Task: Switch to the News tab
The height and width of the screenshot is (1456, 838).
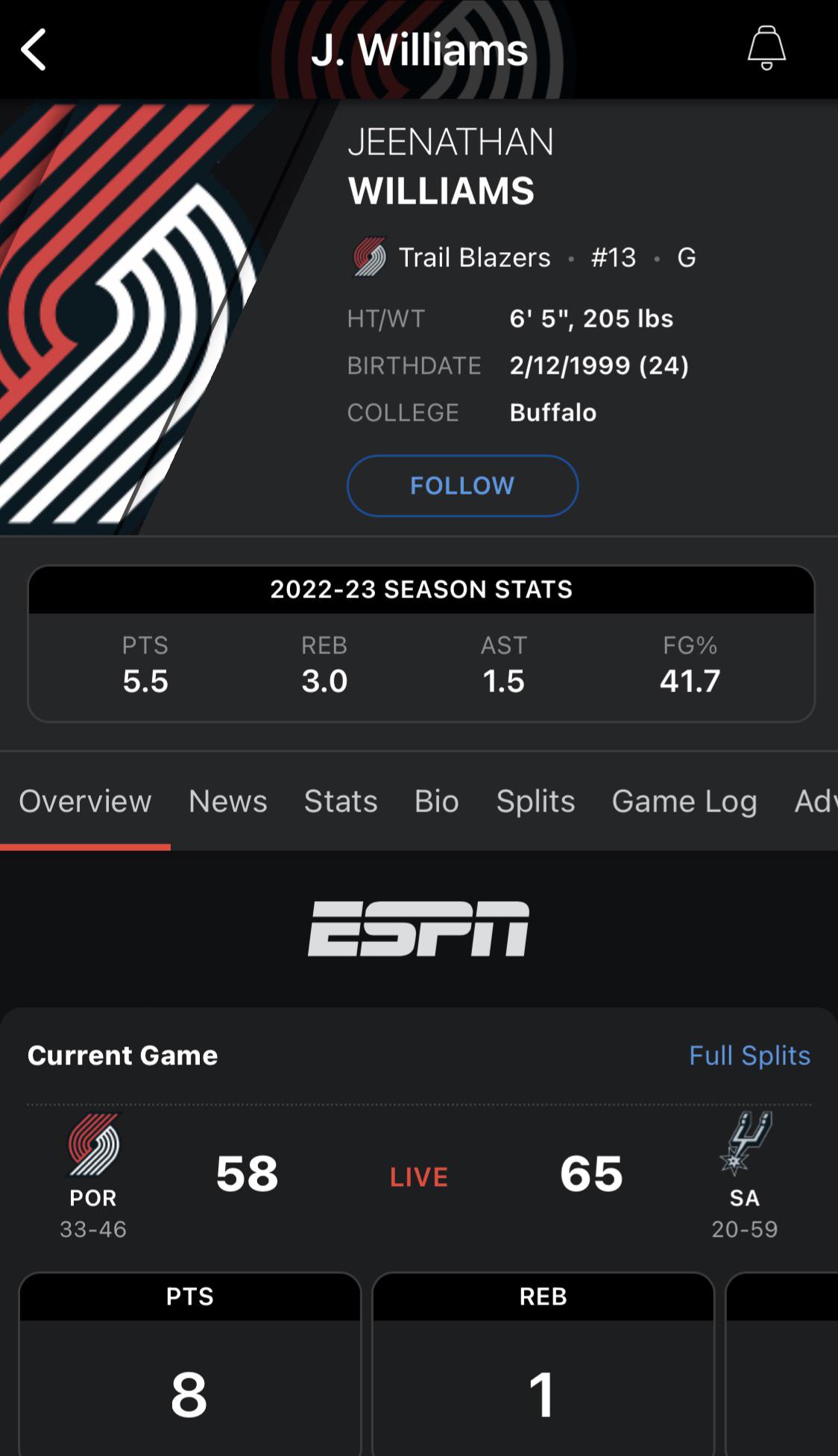Action: pos(228,801)
